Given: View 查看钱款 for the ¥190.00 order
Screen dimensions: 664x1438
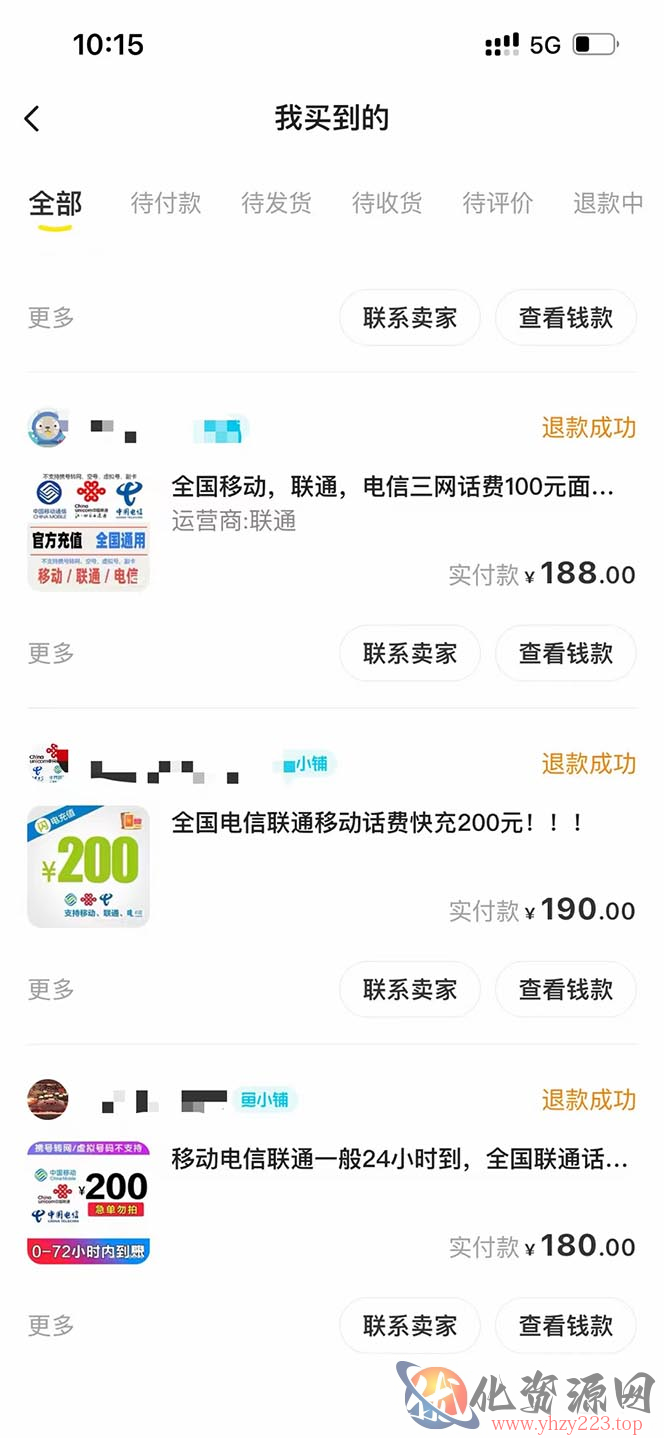Looking at the screenshot, I should 565,990.
